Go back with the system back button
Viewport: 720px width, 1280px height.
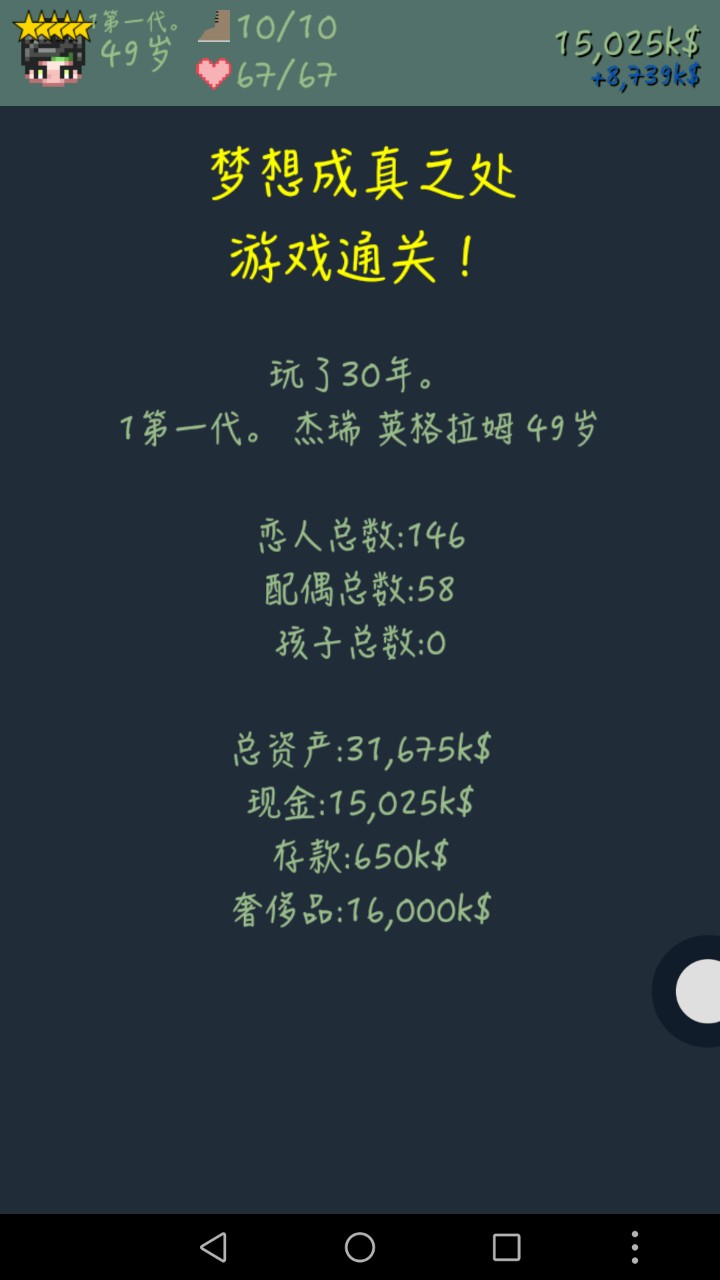tap(213, 1247)
